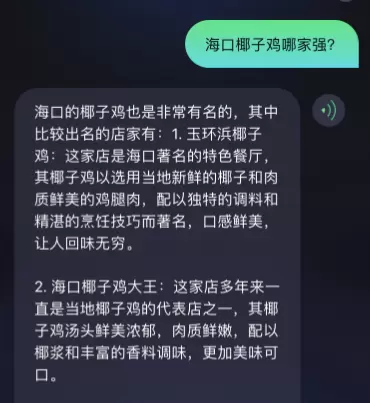Play the AI reply aloud with the speaker icon

(x=328, y=110)
